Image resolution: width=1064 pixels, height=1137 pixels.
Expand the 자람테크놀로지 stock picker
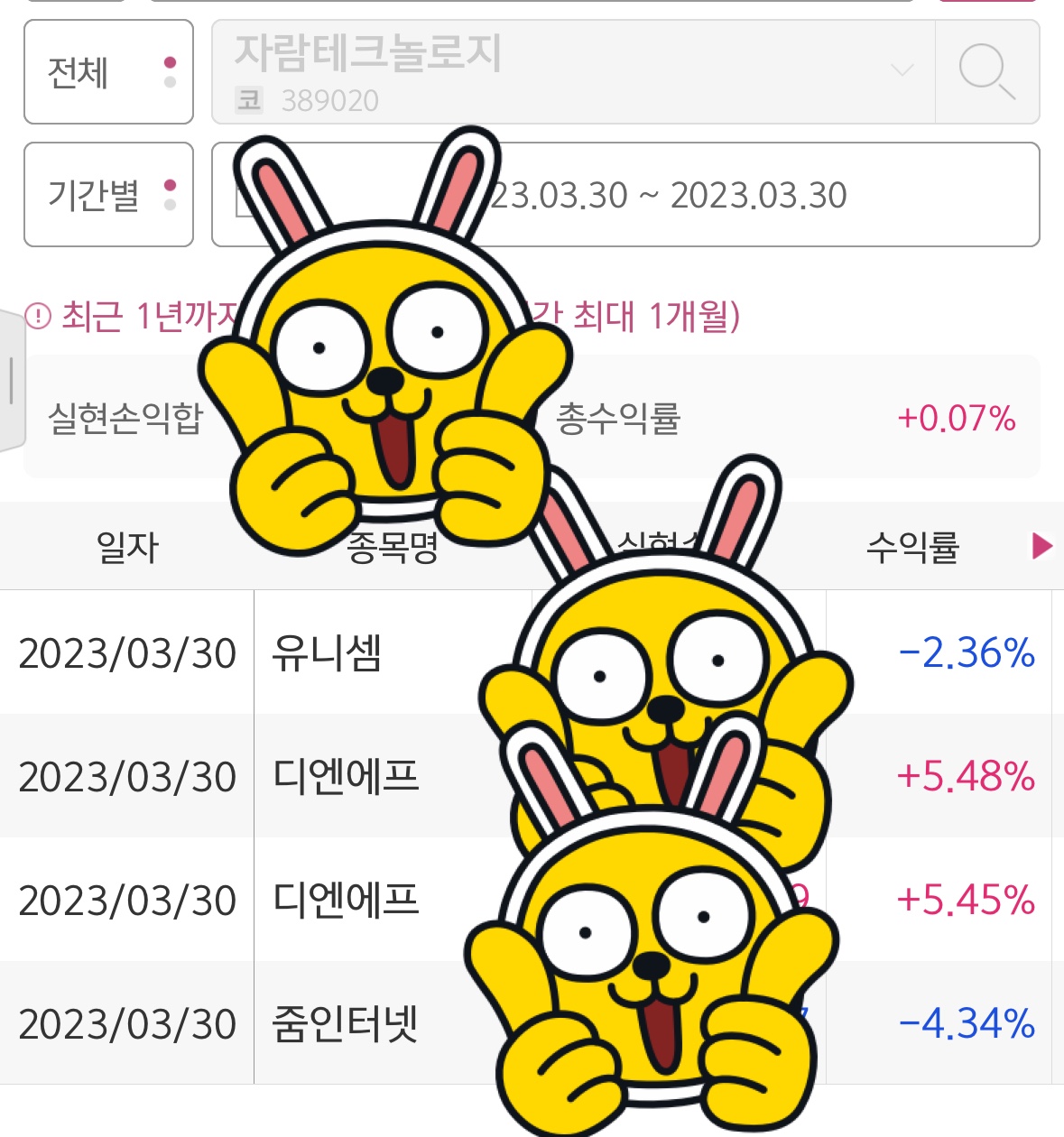pyautogui.click(x=901, y=70)
